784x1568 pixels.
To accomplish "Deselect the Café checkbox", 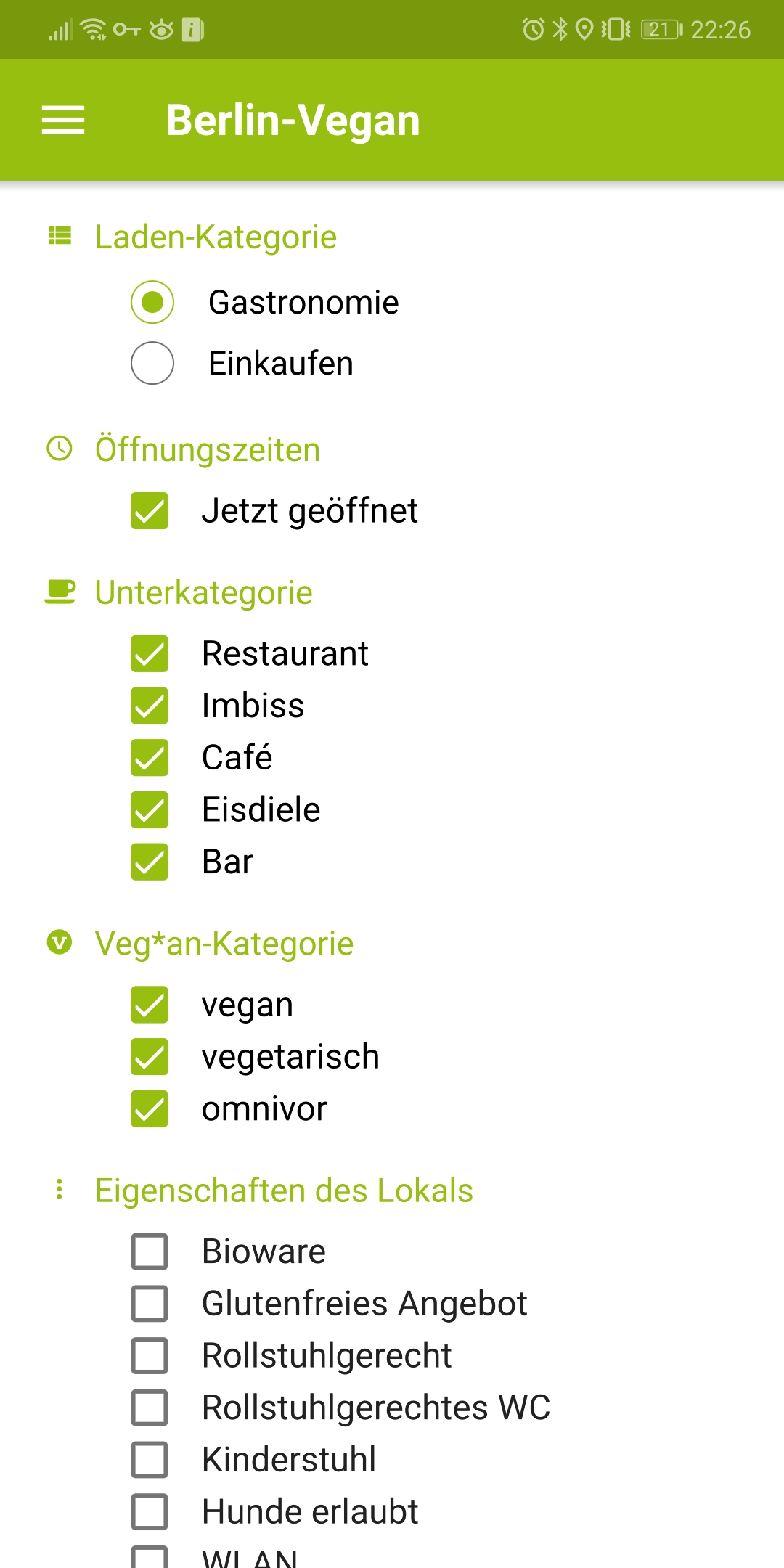I will 150,758.
